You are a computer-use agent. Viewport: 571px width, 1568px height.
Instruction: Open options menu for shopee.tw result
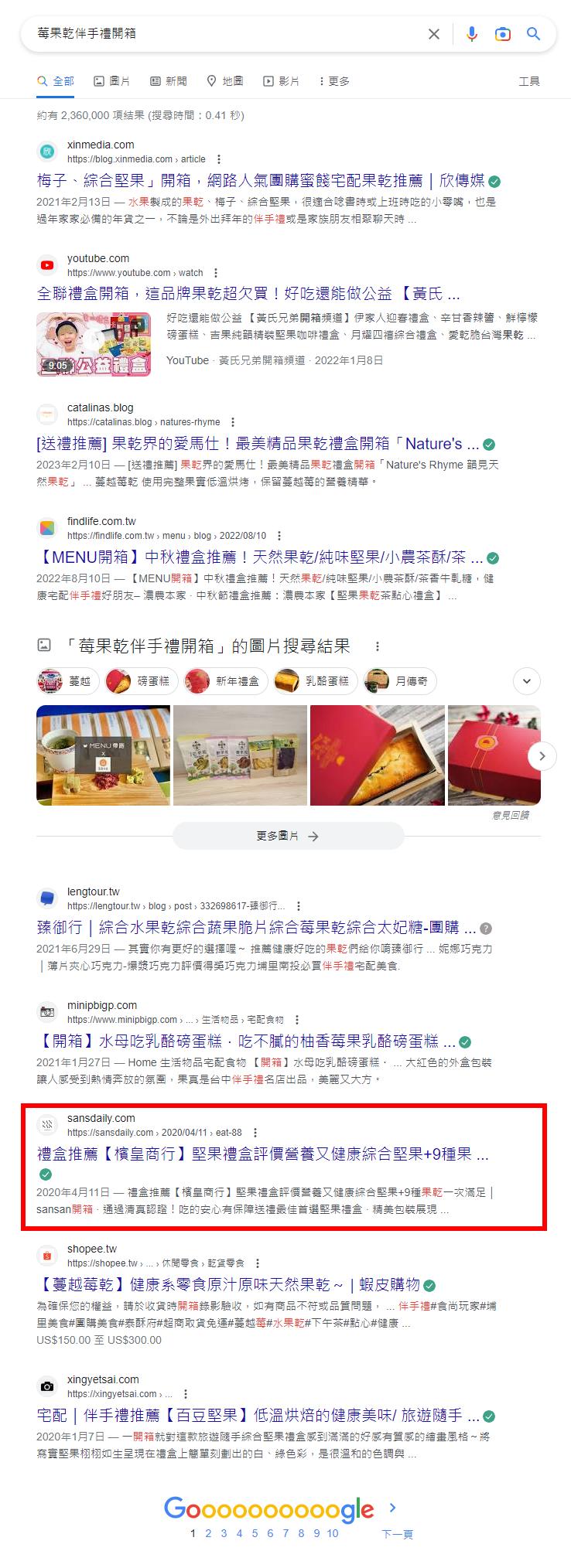tap(258, 1263)
